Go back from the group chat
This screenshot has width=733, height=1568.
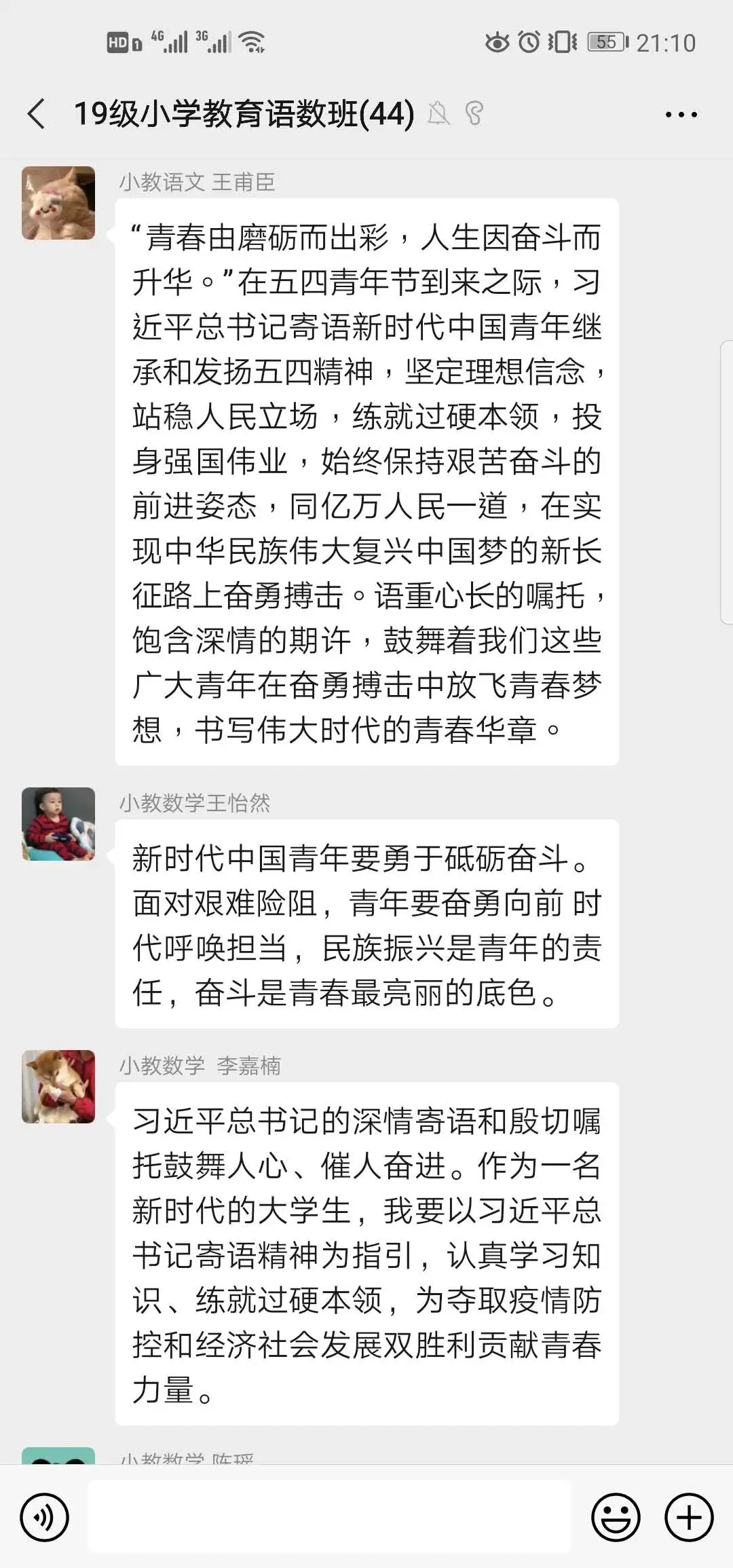click(x=37, y=113)
